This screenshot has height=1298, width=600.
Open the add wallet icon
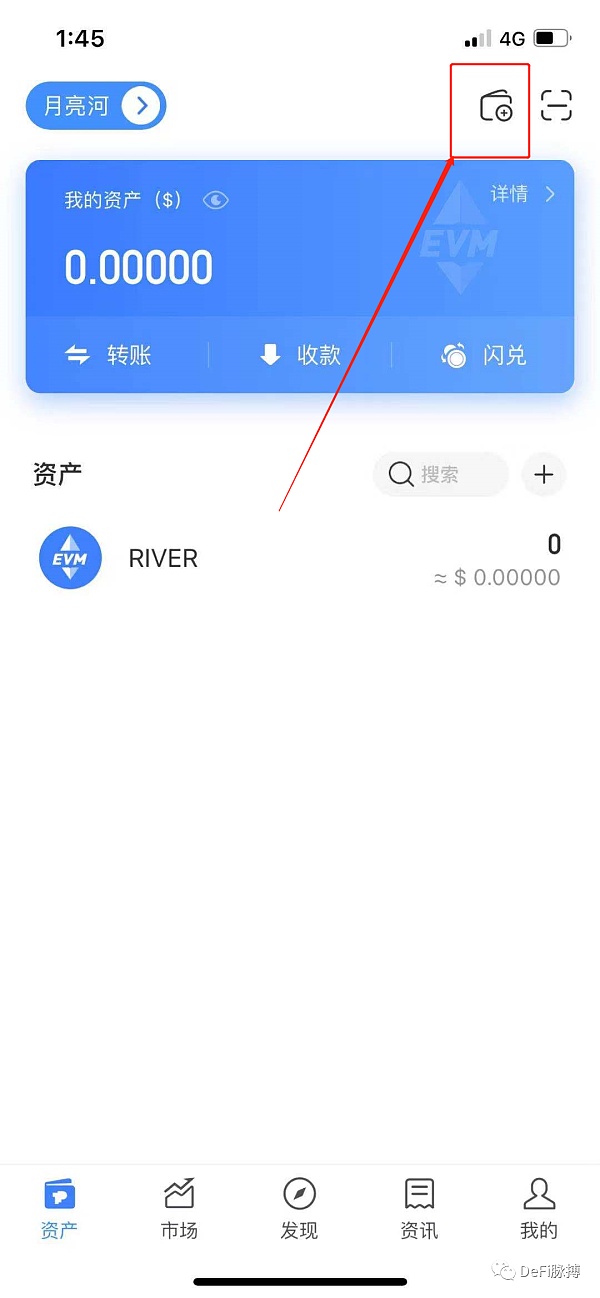[x=496, y=106]
